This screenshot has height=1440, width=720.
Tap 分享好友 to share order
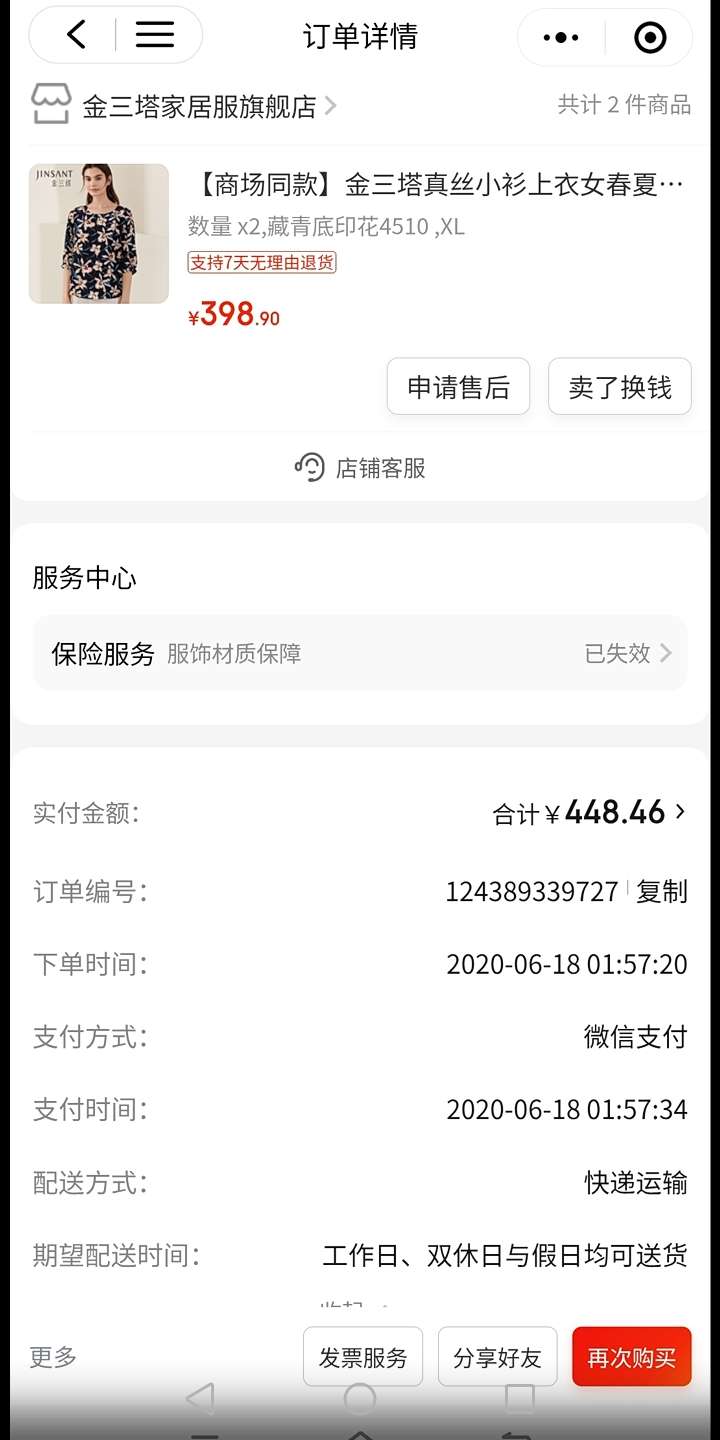tap(497, 1357)
